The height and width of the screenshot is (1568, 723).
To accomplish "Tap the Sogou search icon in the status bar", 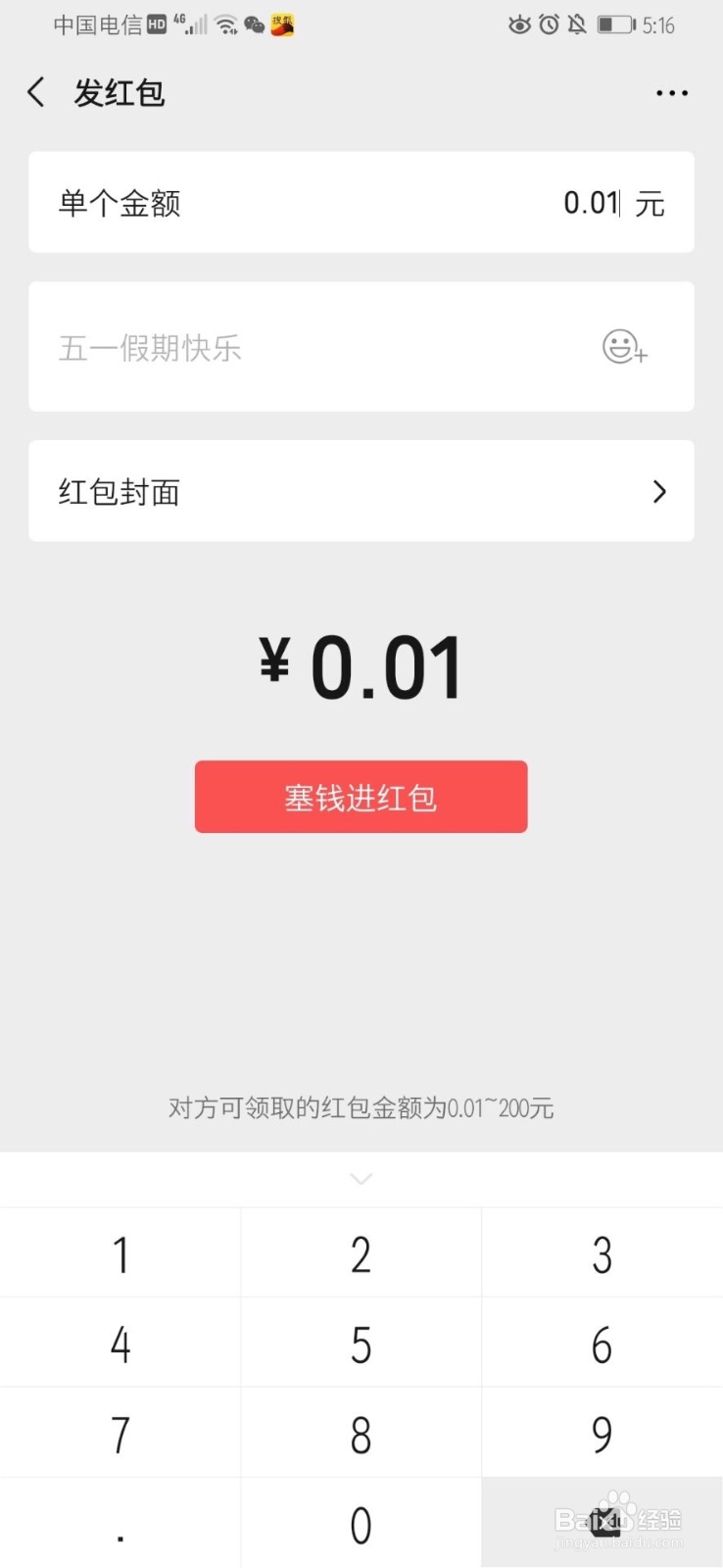I will (x=281, y=26).
